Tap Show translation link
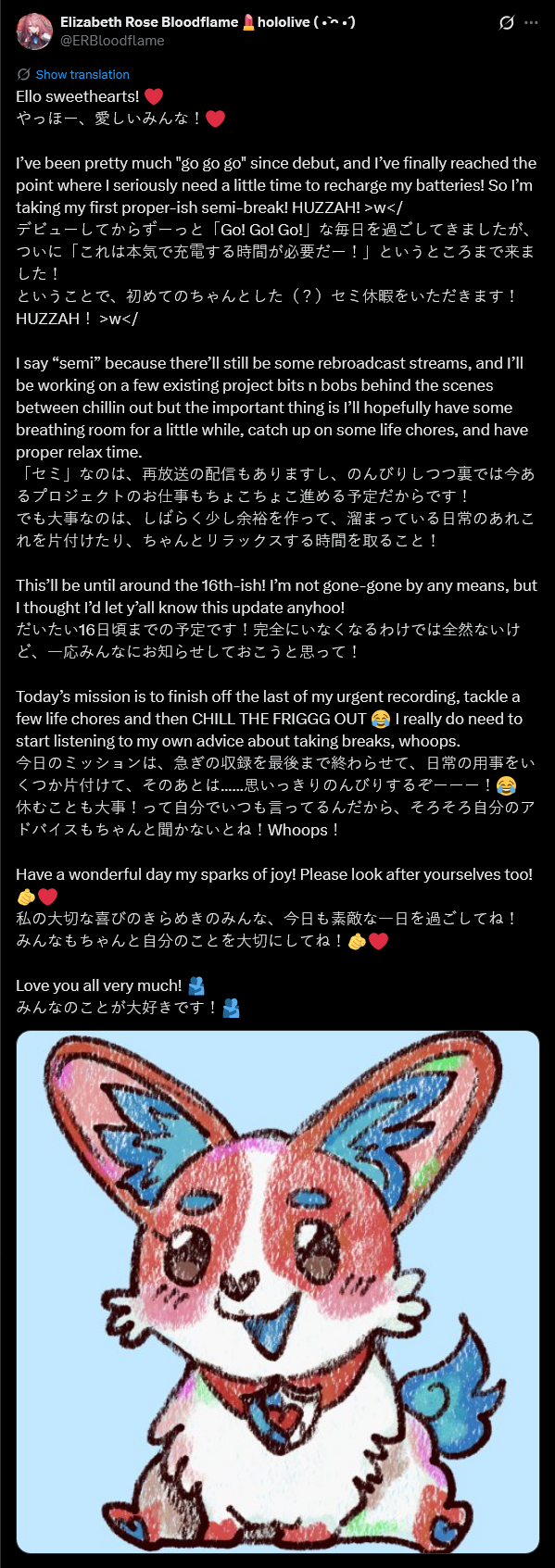The height and width of the screenshot is (1568, 555). pyautogui.click(x=82, y=74)
